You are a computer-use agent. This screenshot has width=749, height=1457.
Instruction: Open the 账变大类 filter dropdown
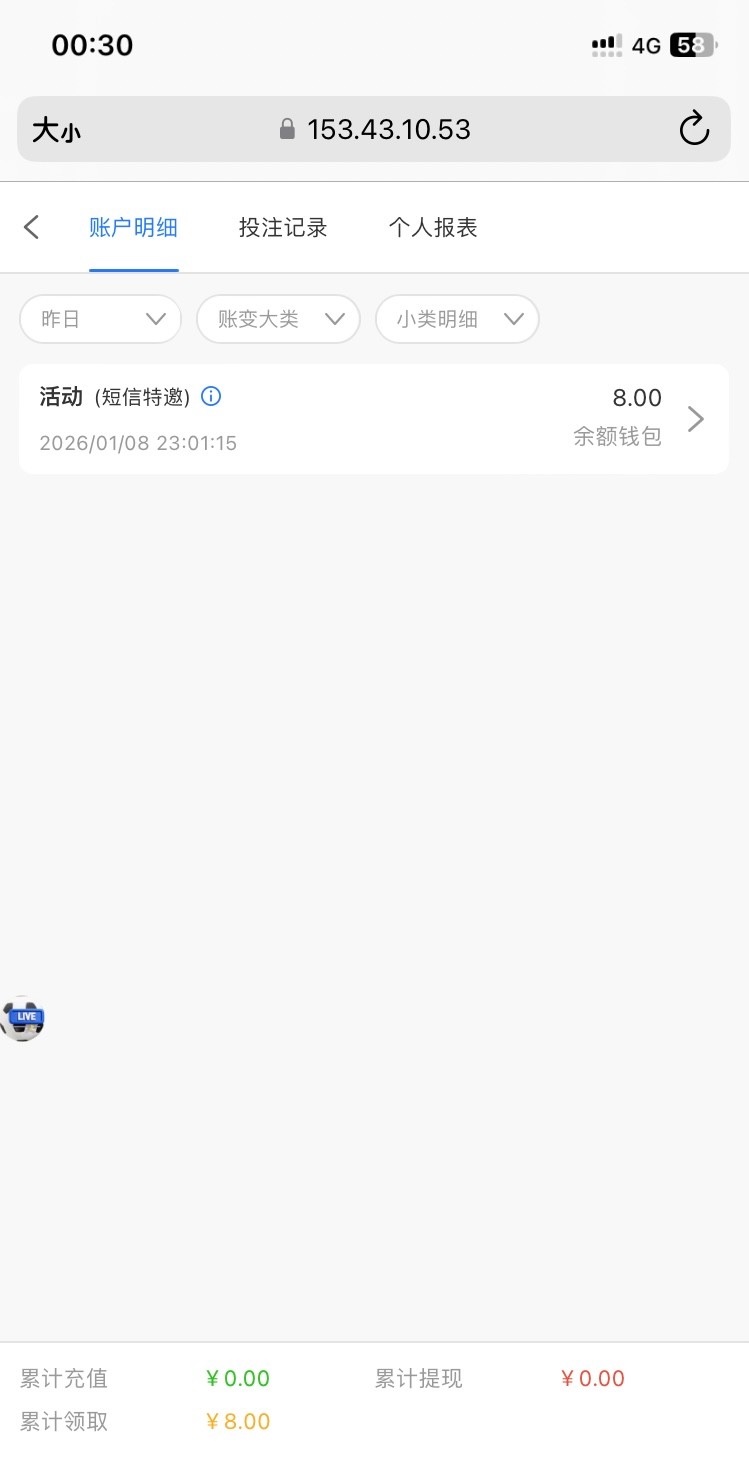click(x=277, y=319)
